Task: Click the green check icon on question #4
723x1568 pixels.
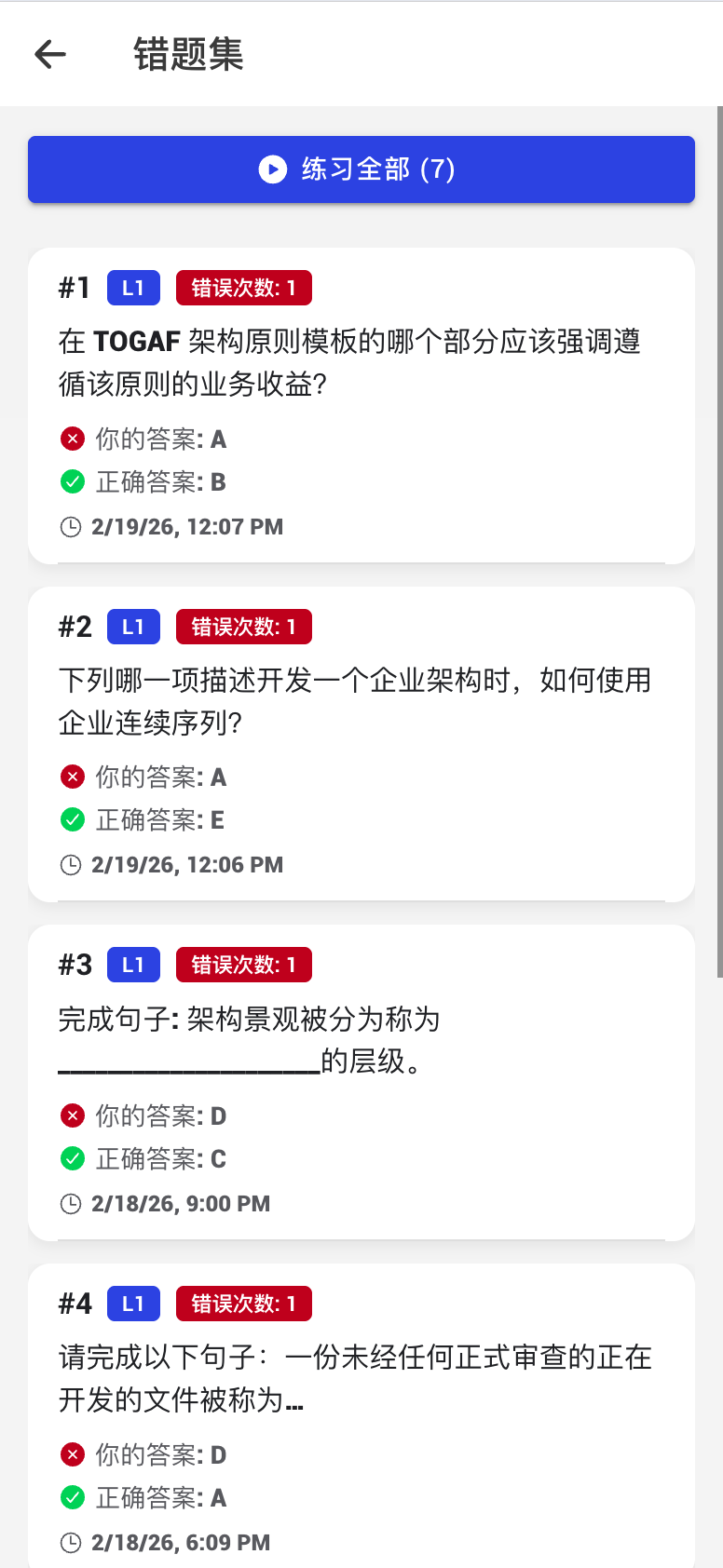Action: tap(72, 1498)
